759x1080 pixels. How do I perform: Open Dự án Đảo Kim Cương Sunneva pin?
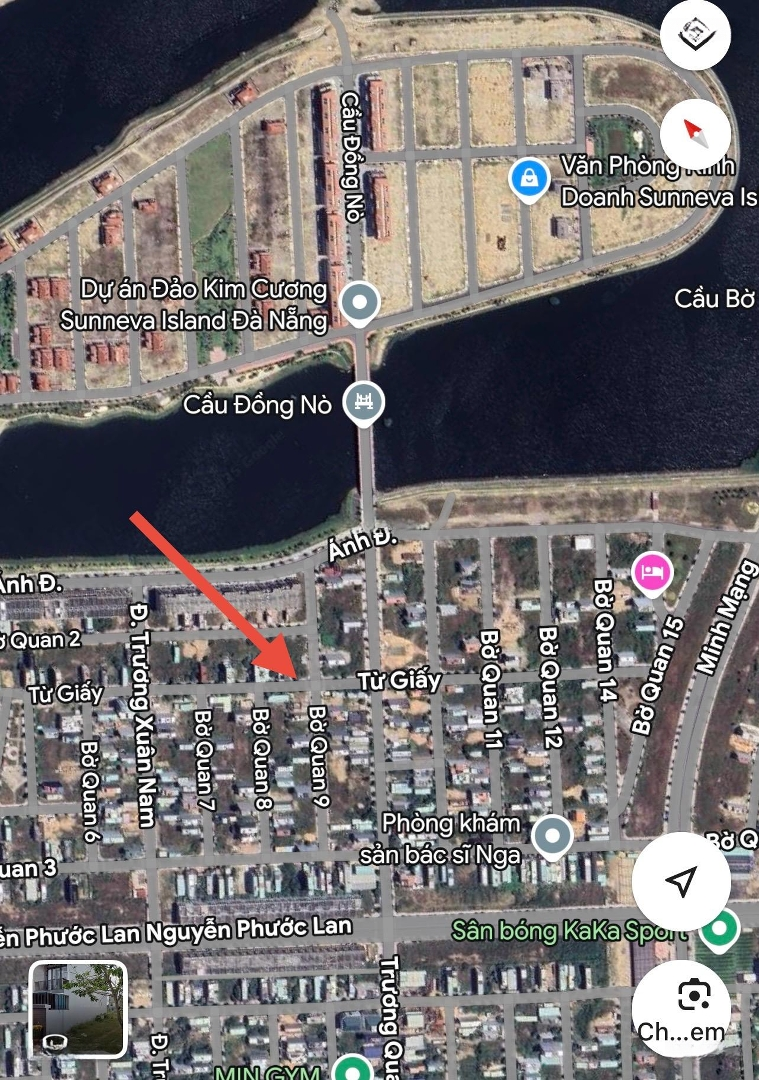360,300
